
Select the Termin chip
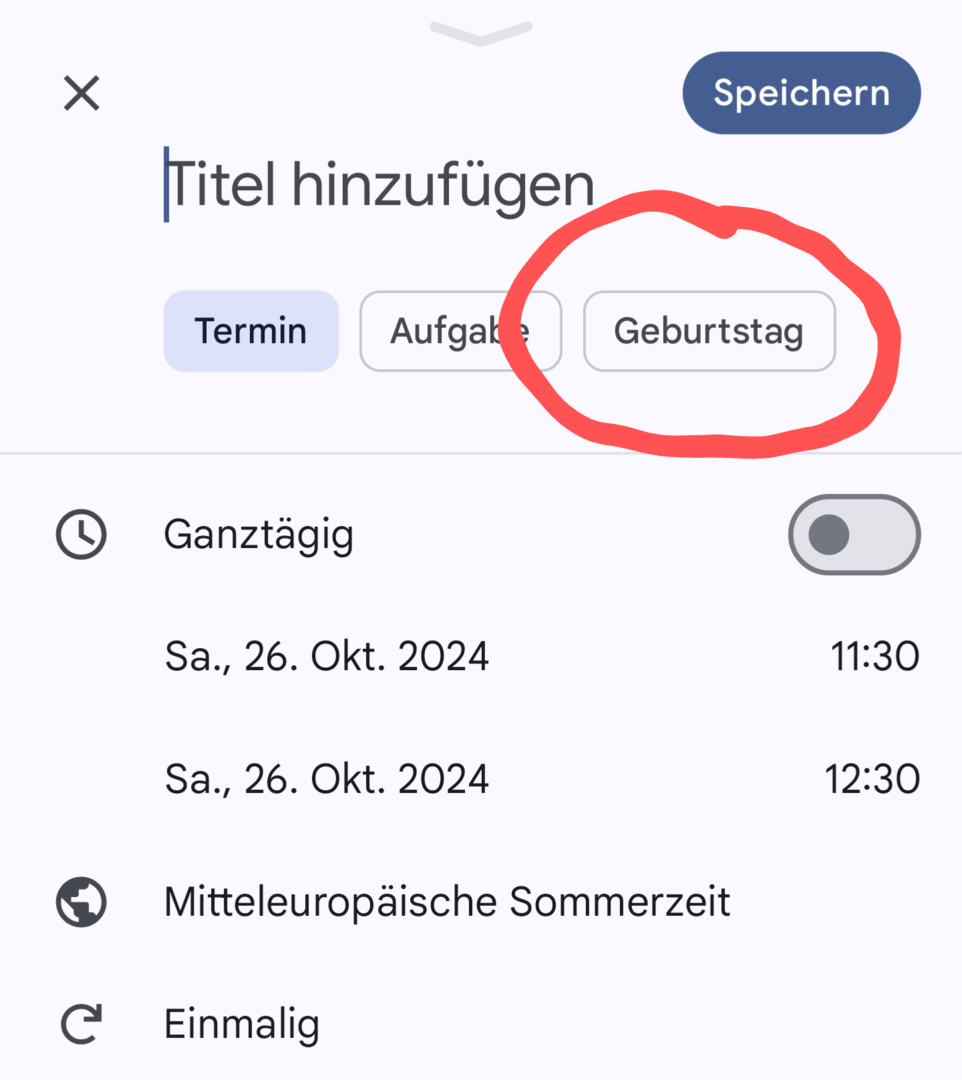tap(251, 331)
